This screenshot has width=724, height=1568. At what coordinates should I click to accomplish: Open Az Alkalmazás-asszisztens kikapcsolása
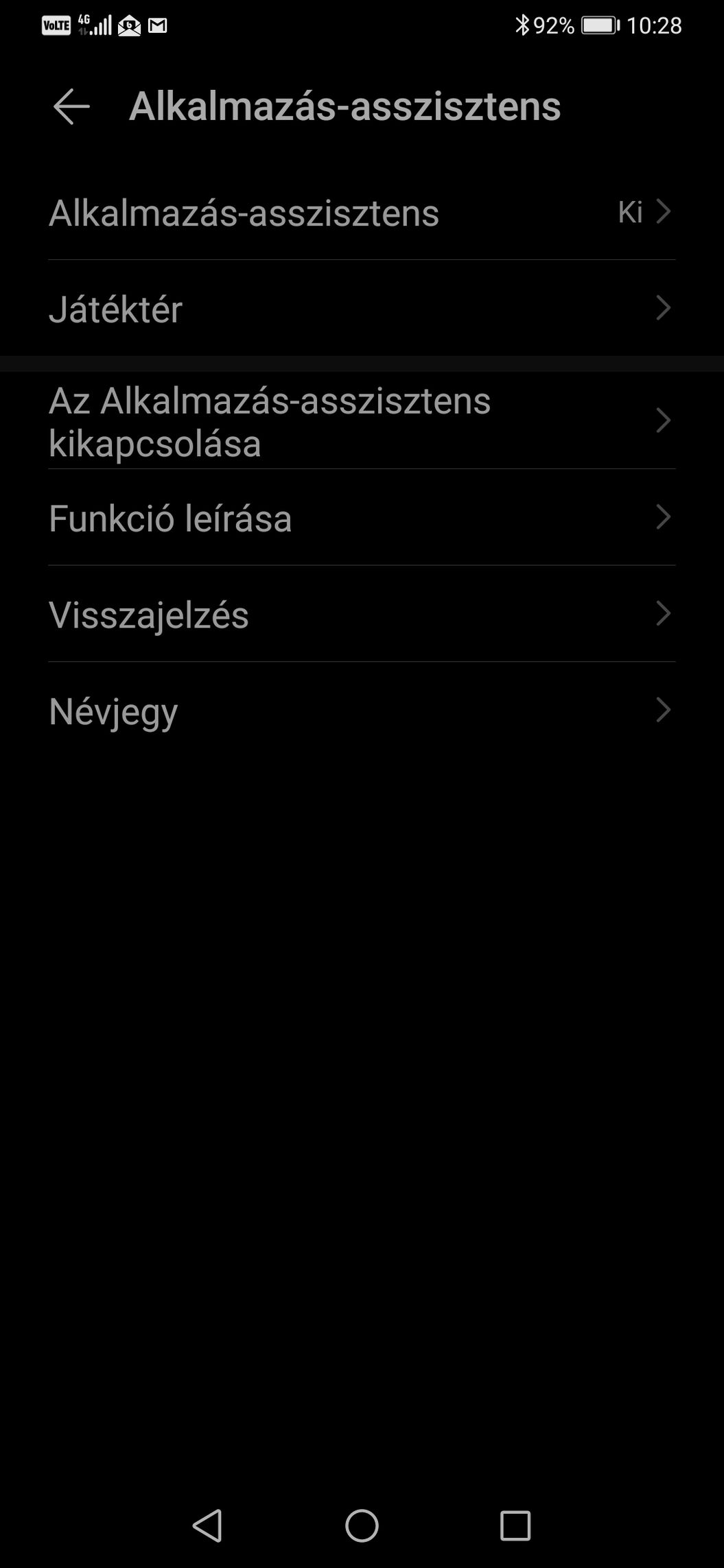point(362,420)
